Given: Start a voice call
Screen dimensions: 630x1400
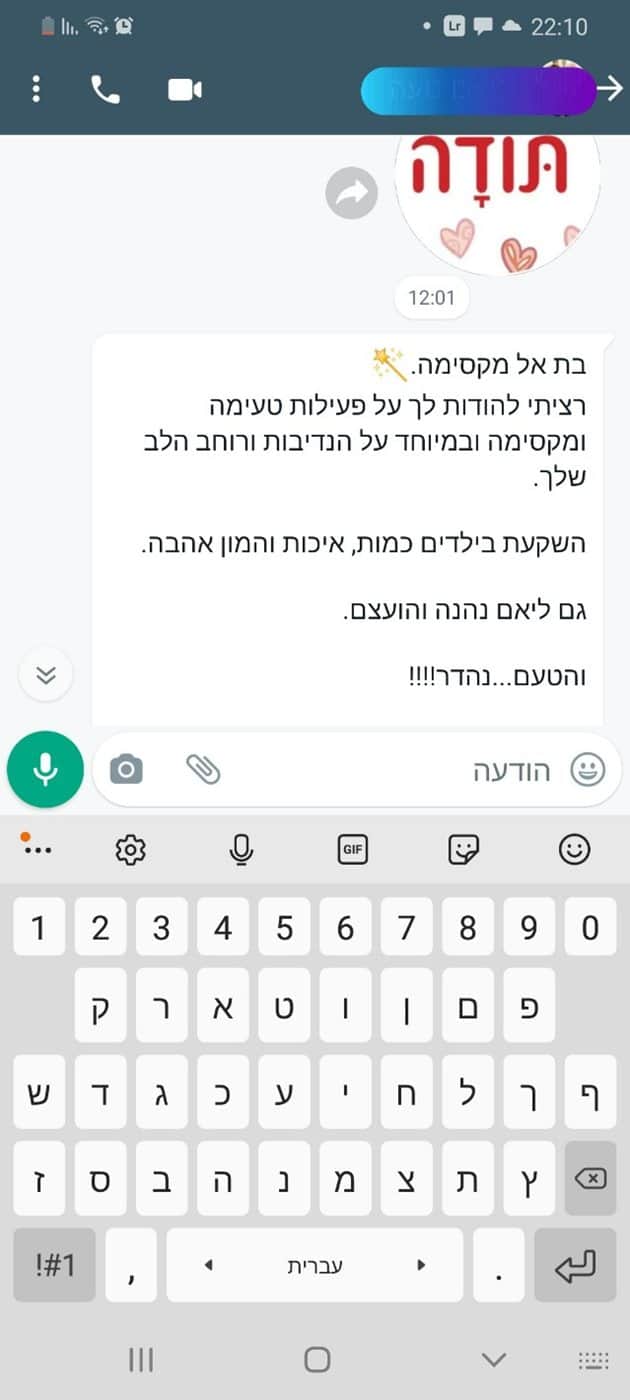Looking at the screenshot, I should coord(105,89).
